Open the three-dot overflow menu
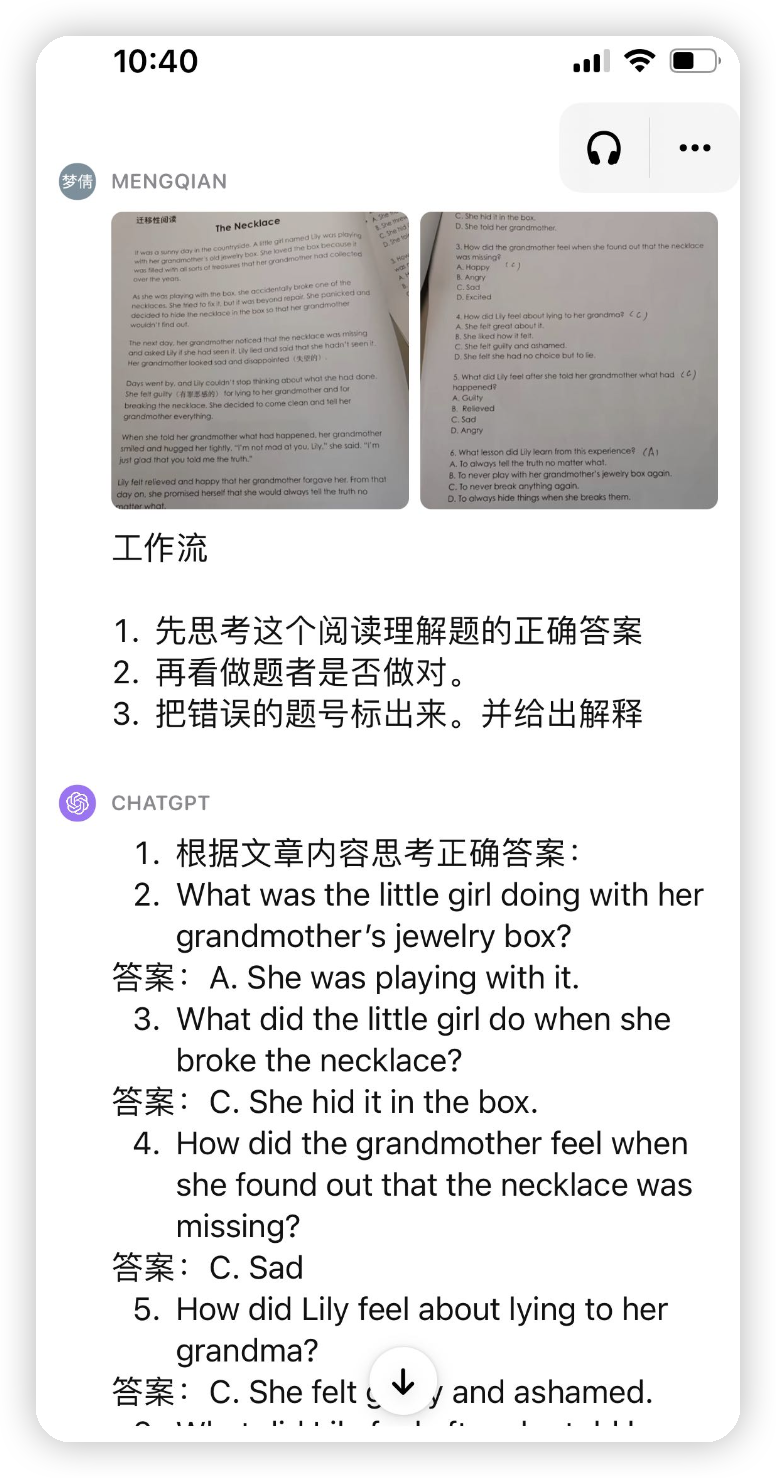This screenshot has height=1478, width=776. pyautogui.click(x=694, y=148)
